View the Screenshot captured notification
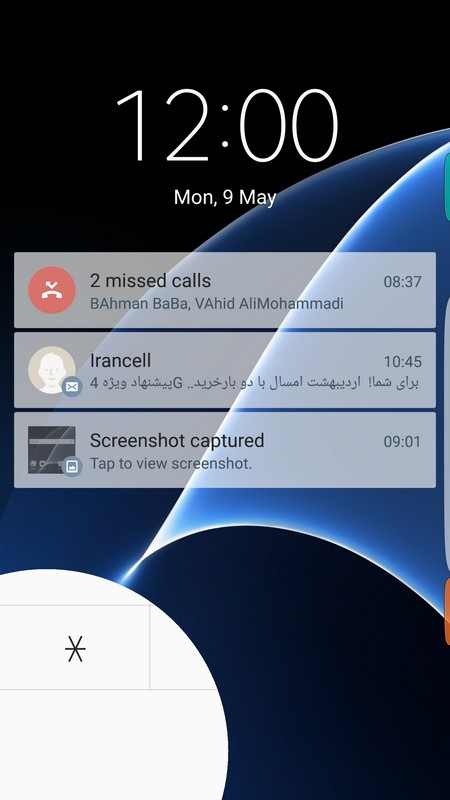450x800 pixels. pyautogui.click(x=225, y=450)
